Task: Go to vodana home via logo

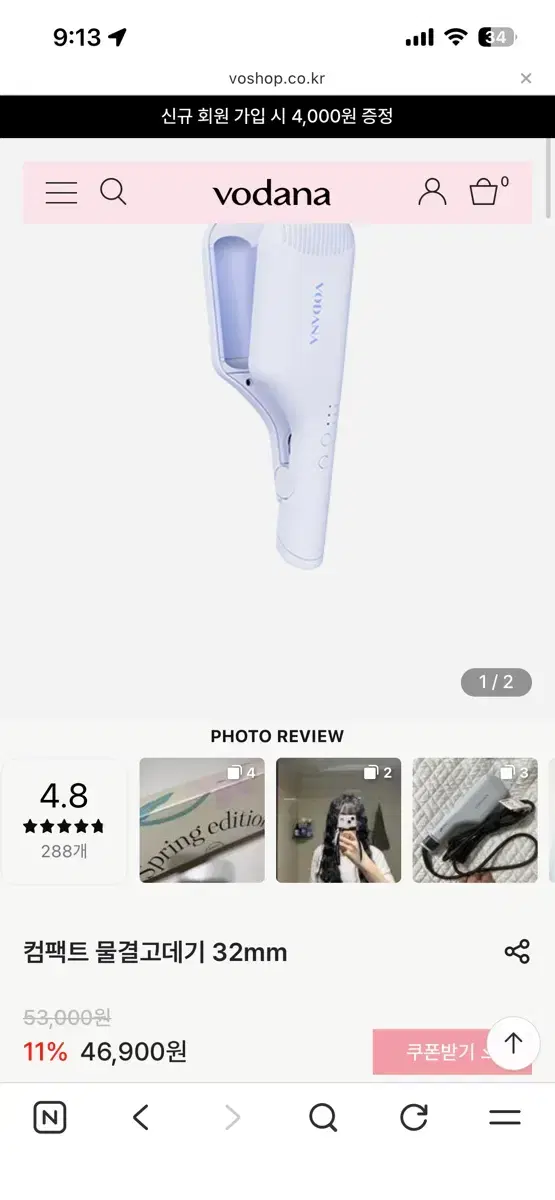Action: (271, 194)
